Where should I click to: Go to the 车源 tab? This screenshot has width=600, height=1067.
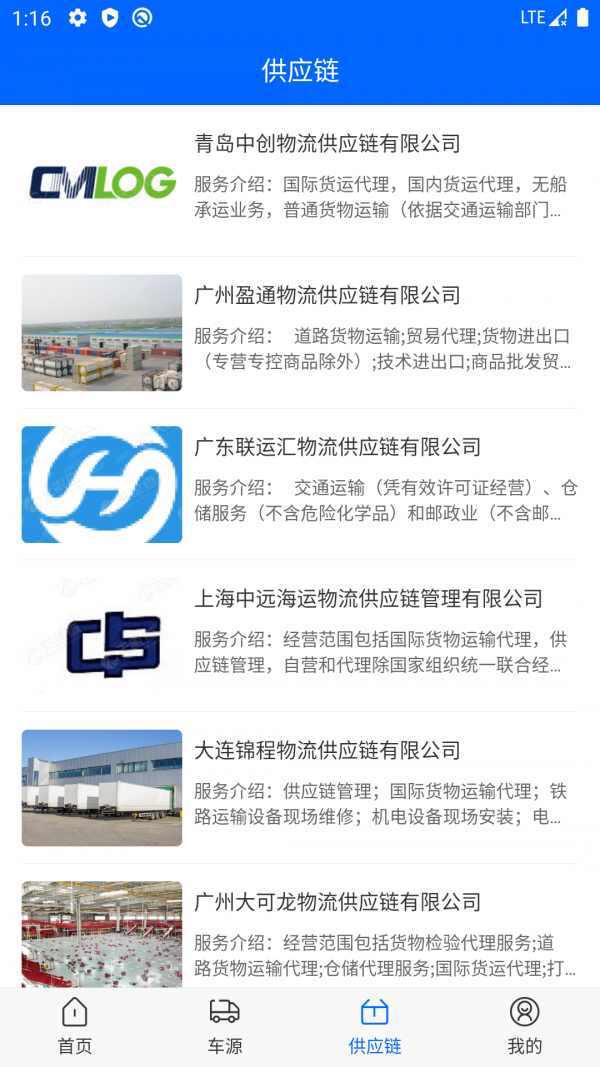coord(225,1026)
